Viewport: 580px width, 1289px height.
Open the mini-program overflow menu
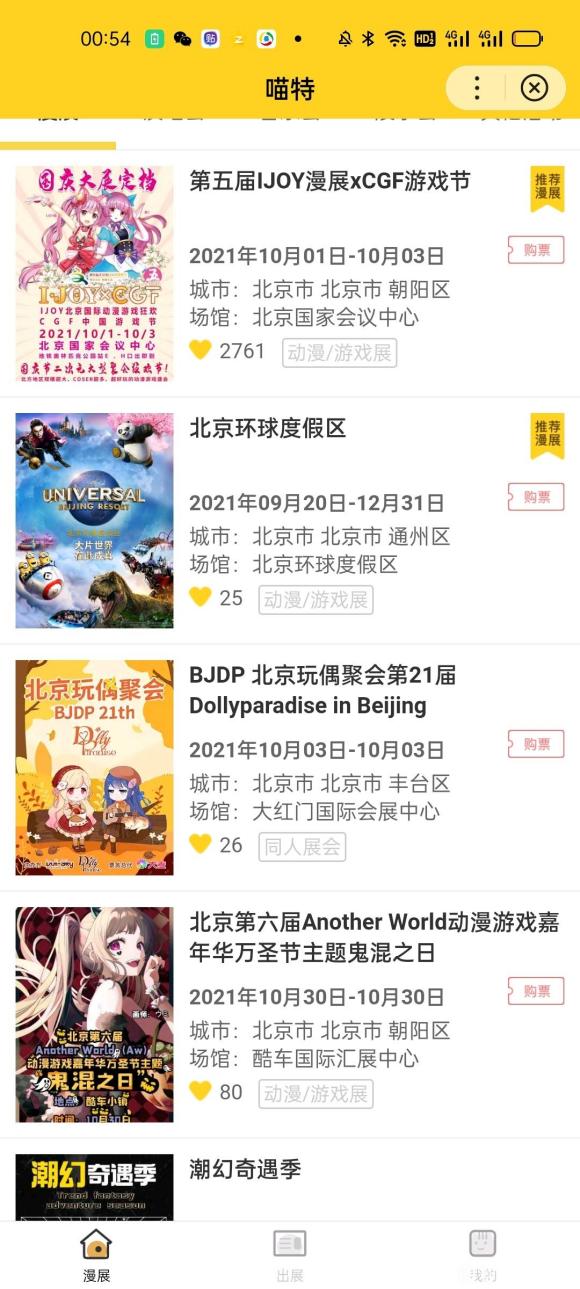(x=477, y=88)
